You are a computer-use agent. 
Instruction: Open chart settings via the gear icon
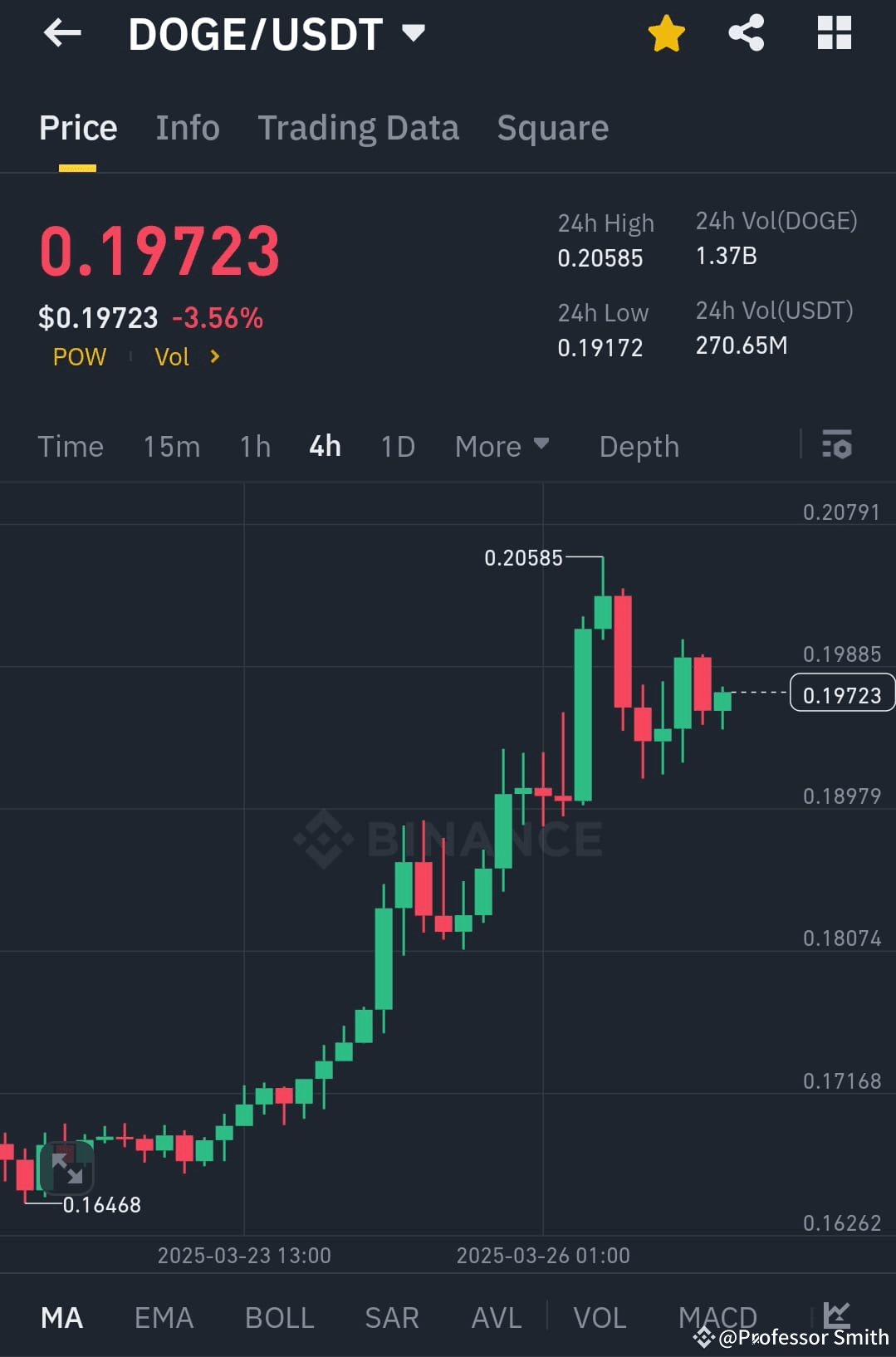pos(837,446)
